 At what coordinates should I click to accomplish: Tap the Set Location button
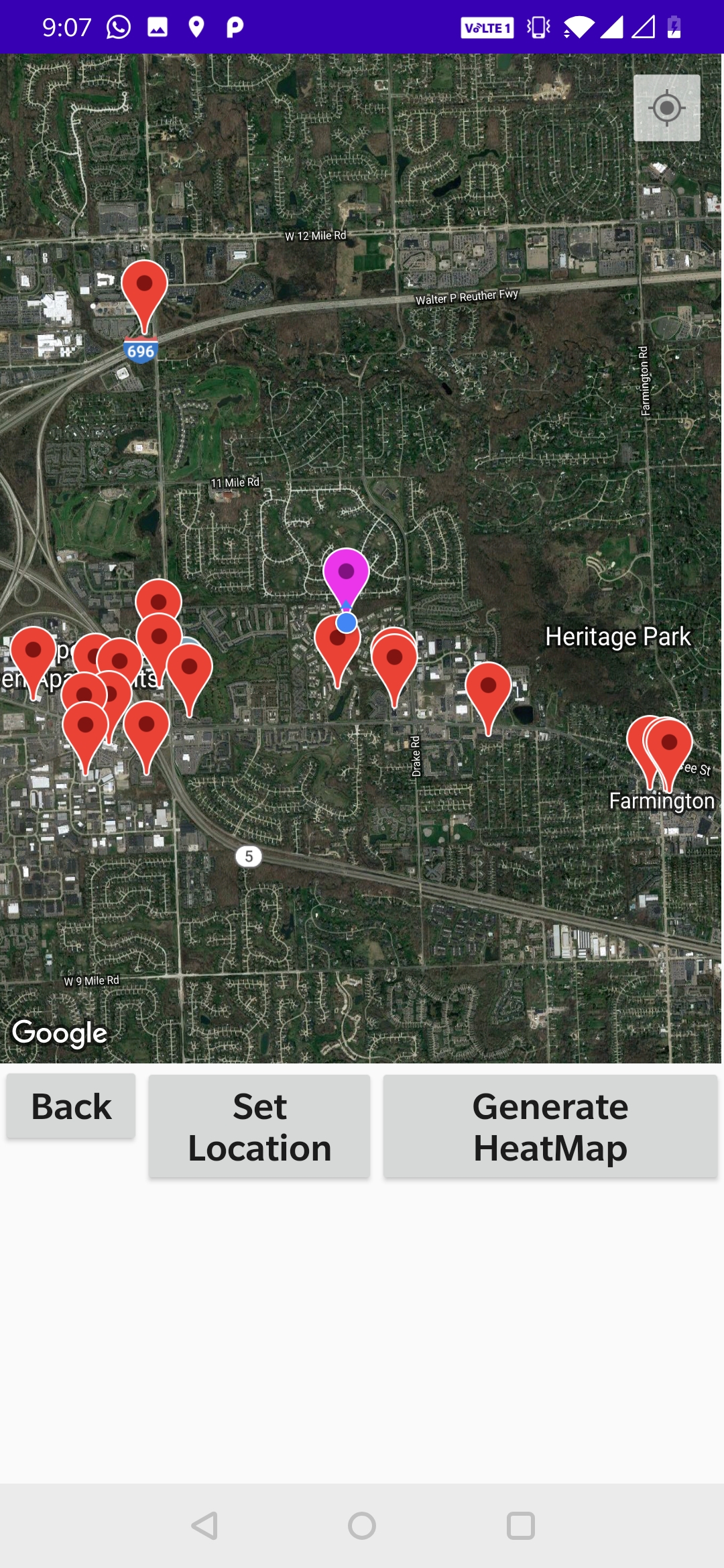click(259, 1126)
